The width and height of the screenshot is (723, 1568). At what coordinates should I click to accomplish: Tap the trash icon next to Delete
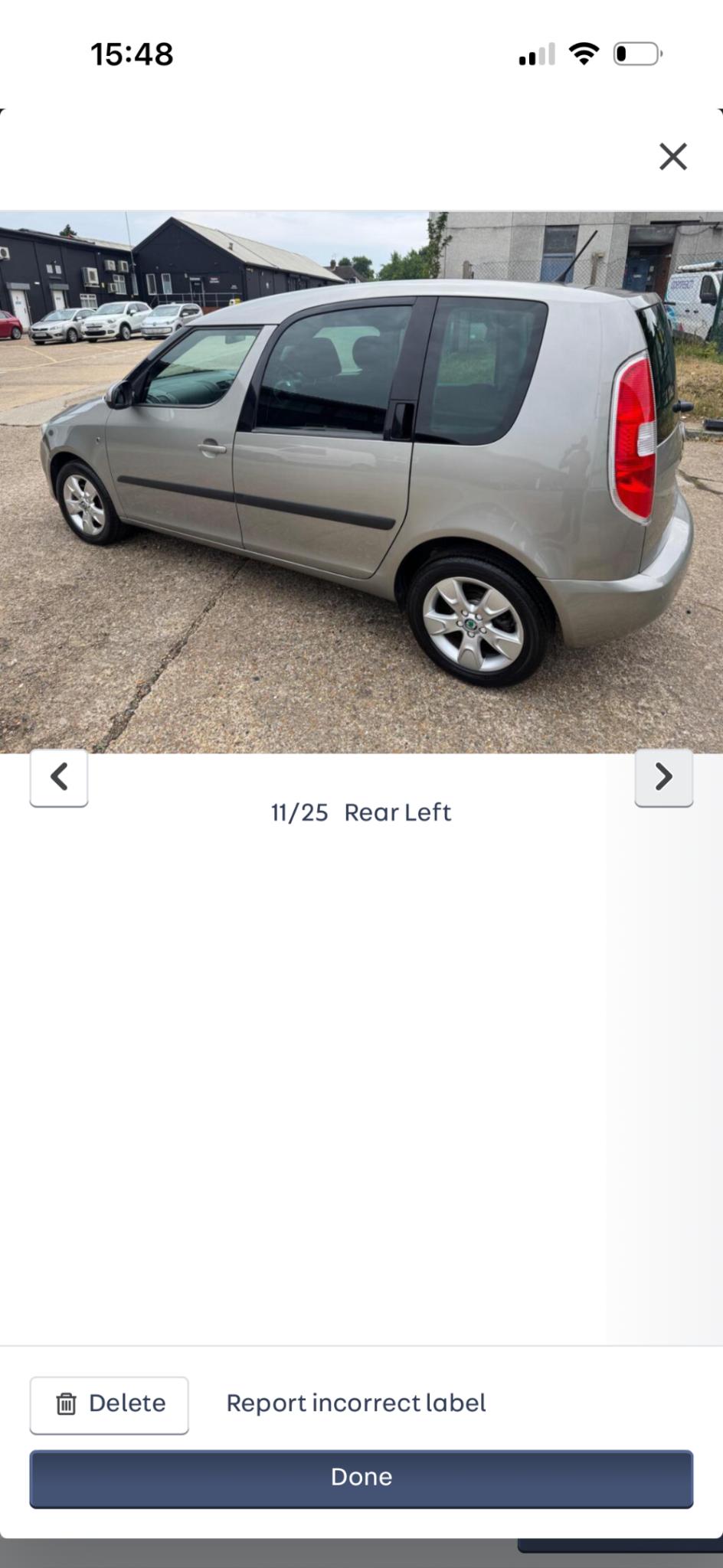67,1404
